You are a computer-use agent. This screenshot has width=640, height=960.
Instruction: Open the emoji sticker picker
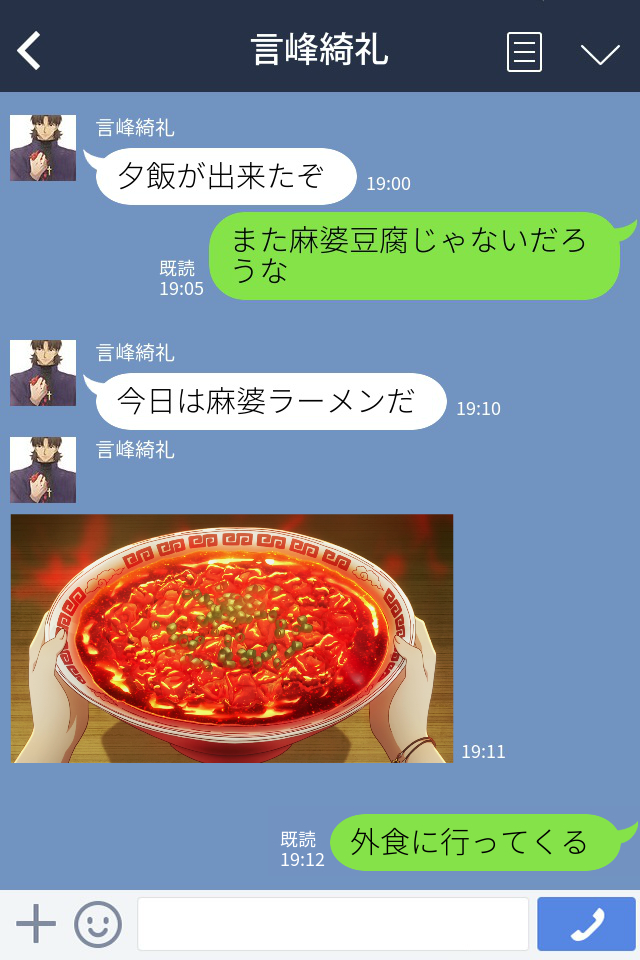click(x=98, y=924)
